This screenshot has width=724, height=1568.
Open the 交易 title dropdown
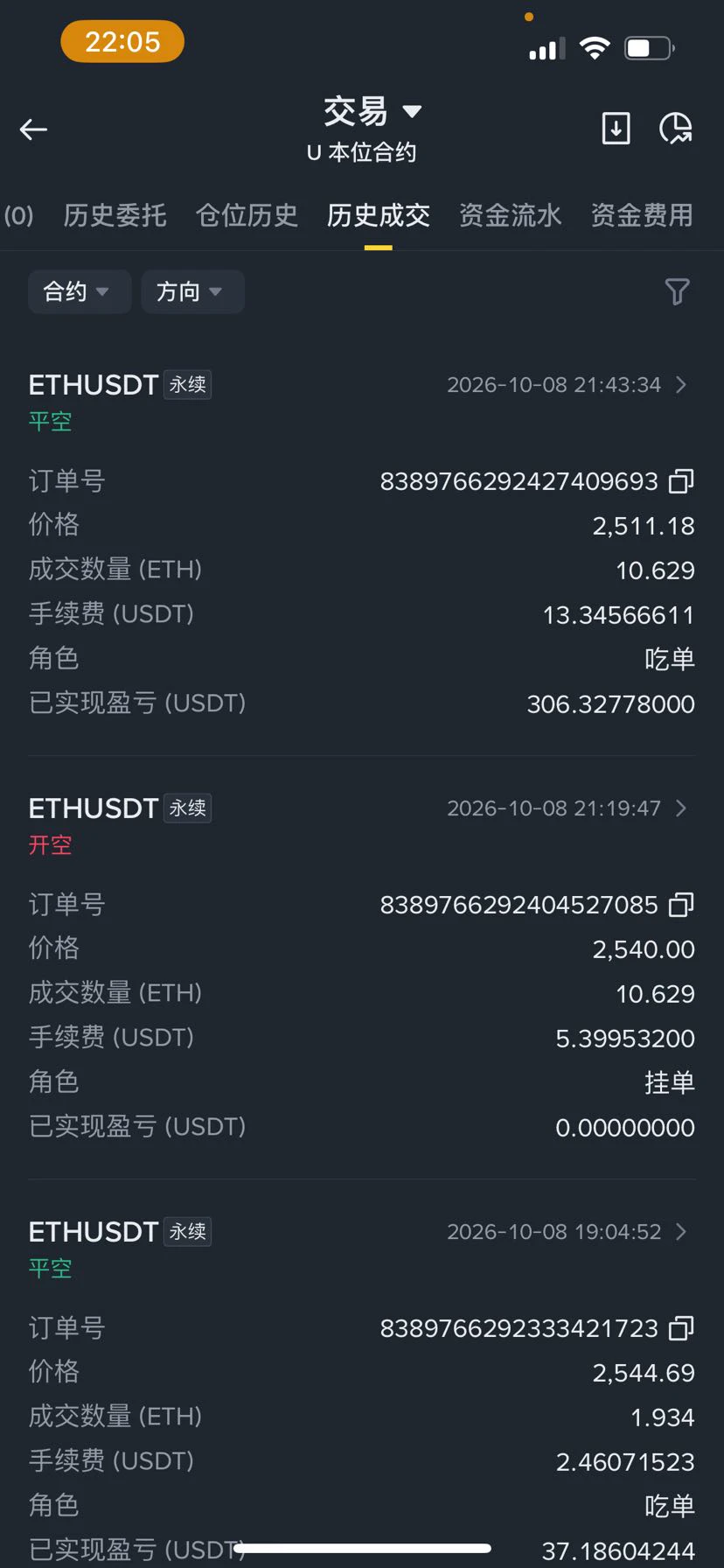[372, 112]
